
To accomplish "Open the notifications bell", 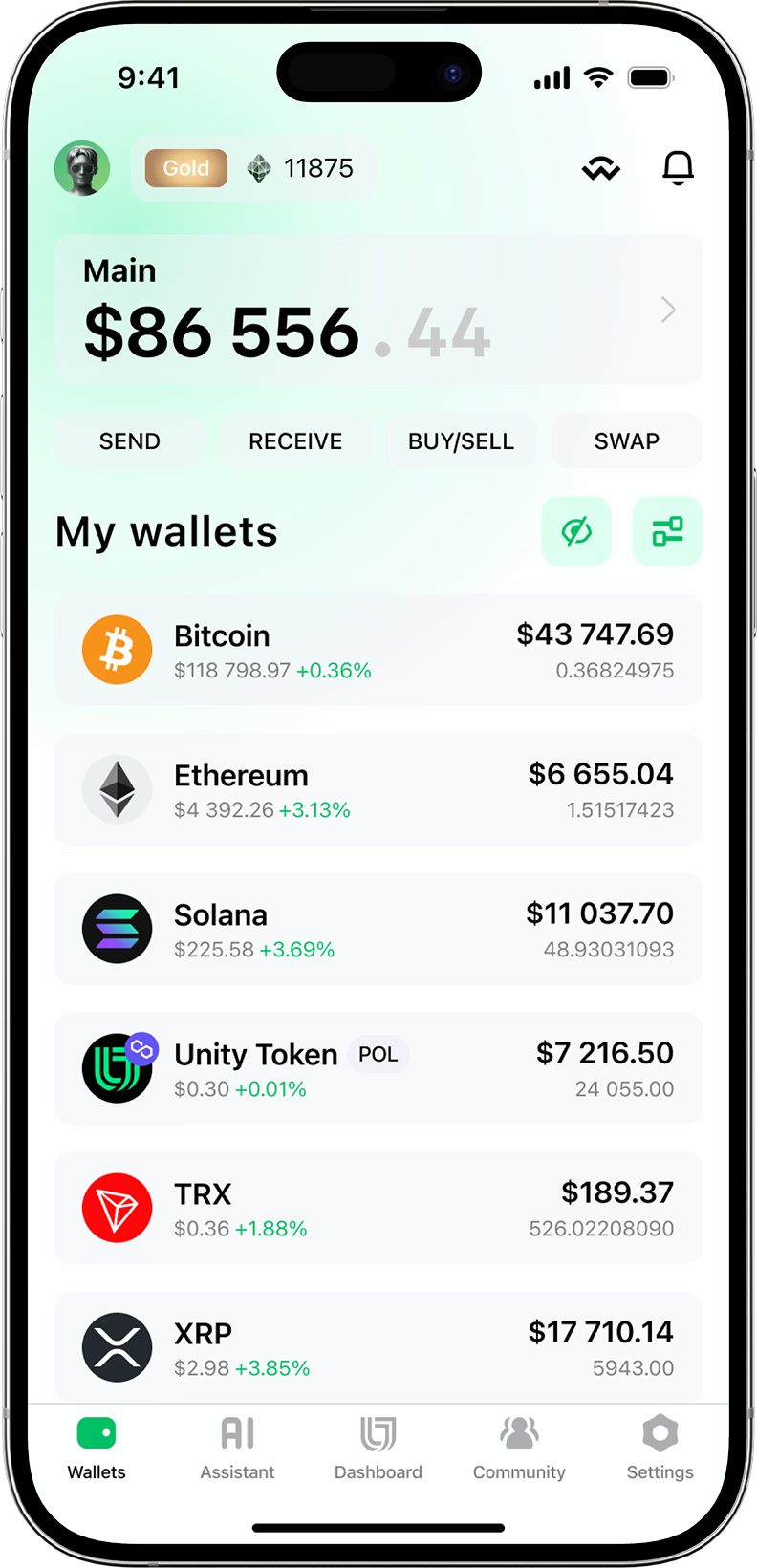I will click(678, 168).
